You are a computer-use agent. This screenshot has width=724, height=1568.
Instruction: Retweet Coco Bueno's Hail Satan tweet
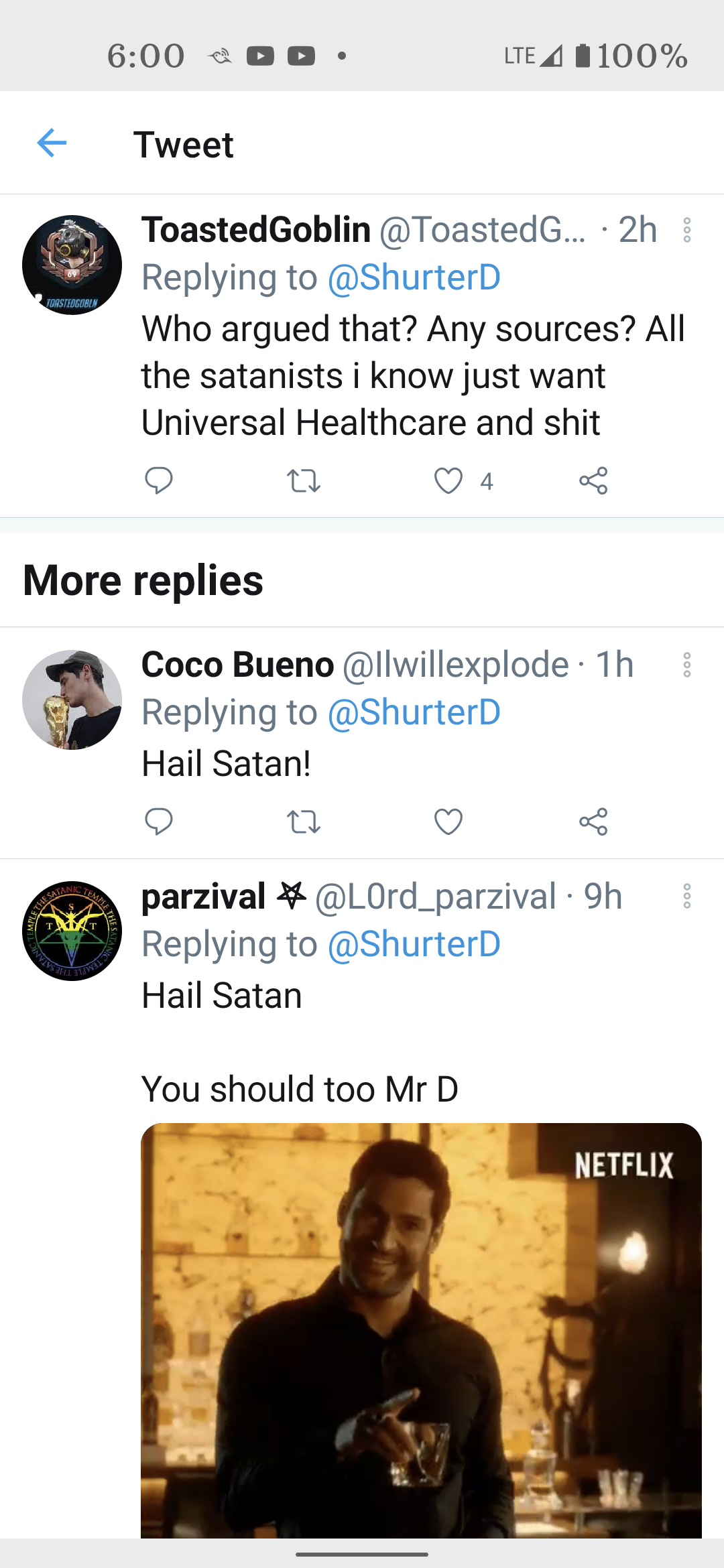point(304,822)
